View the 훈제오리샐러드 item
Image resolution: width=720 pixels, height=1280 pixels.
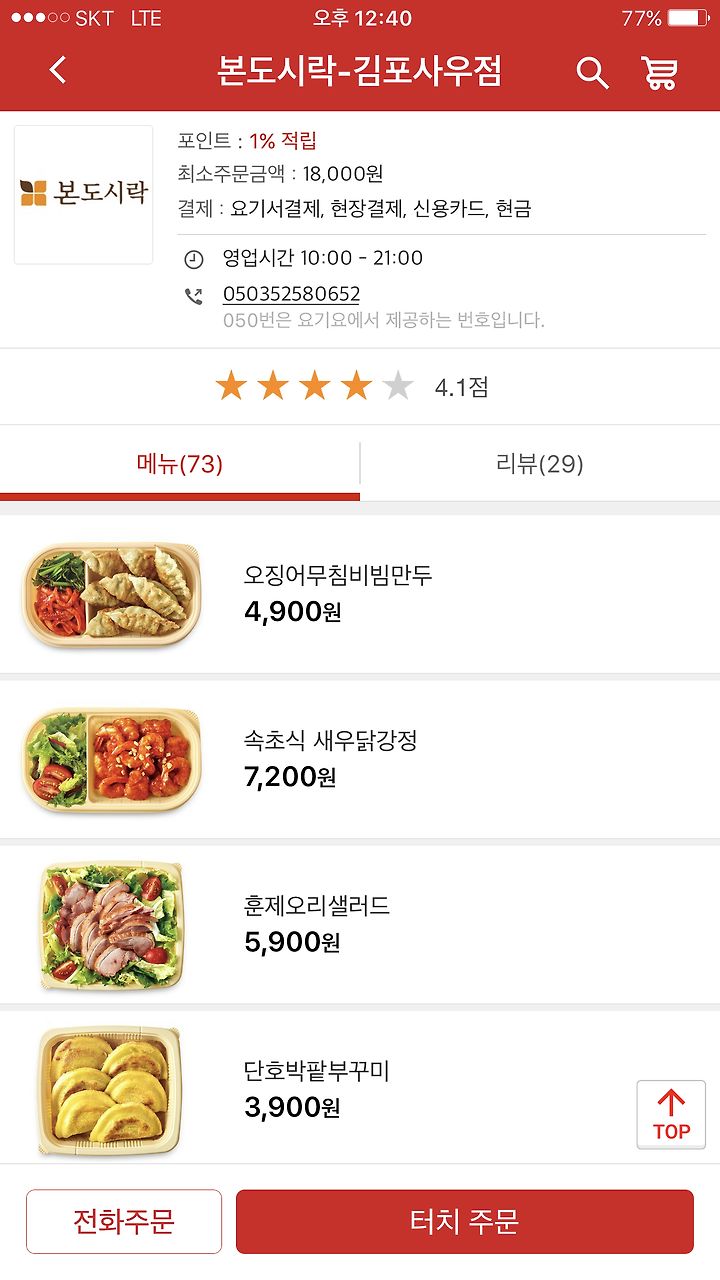pos(360,924)
